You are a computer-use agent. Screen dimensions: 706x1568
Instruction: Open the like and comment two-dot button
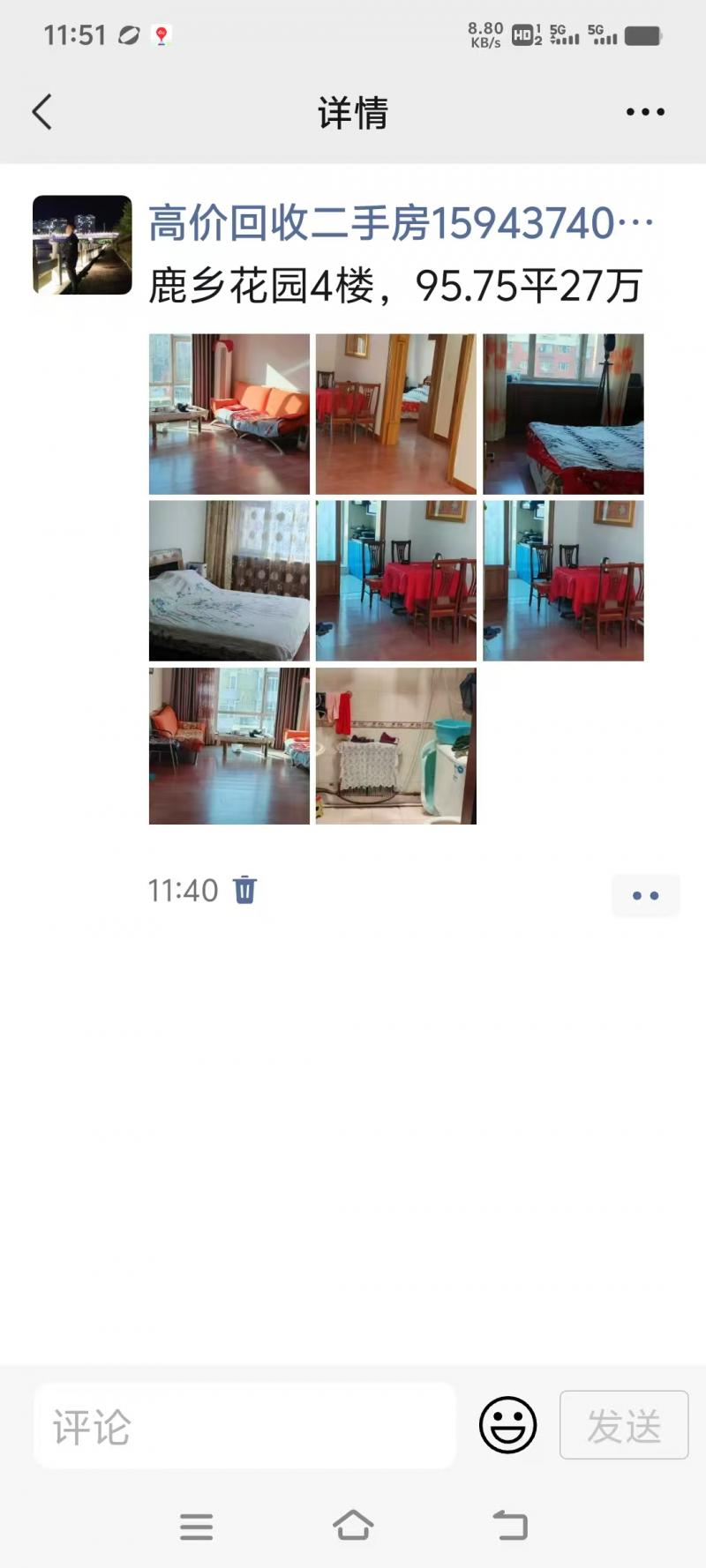[x=645, y=895]
